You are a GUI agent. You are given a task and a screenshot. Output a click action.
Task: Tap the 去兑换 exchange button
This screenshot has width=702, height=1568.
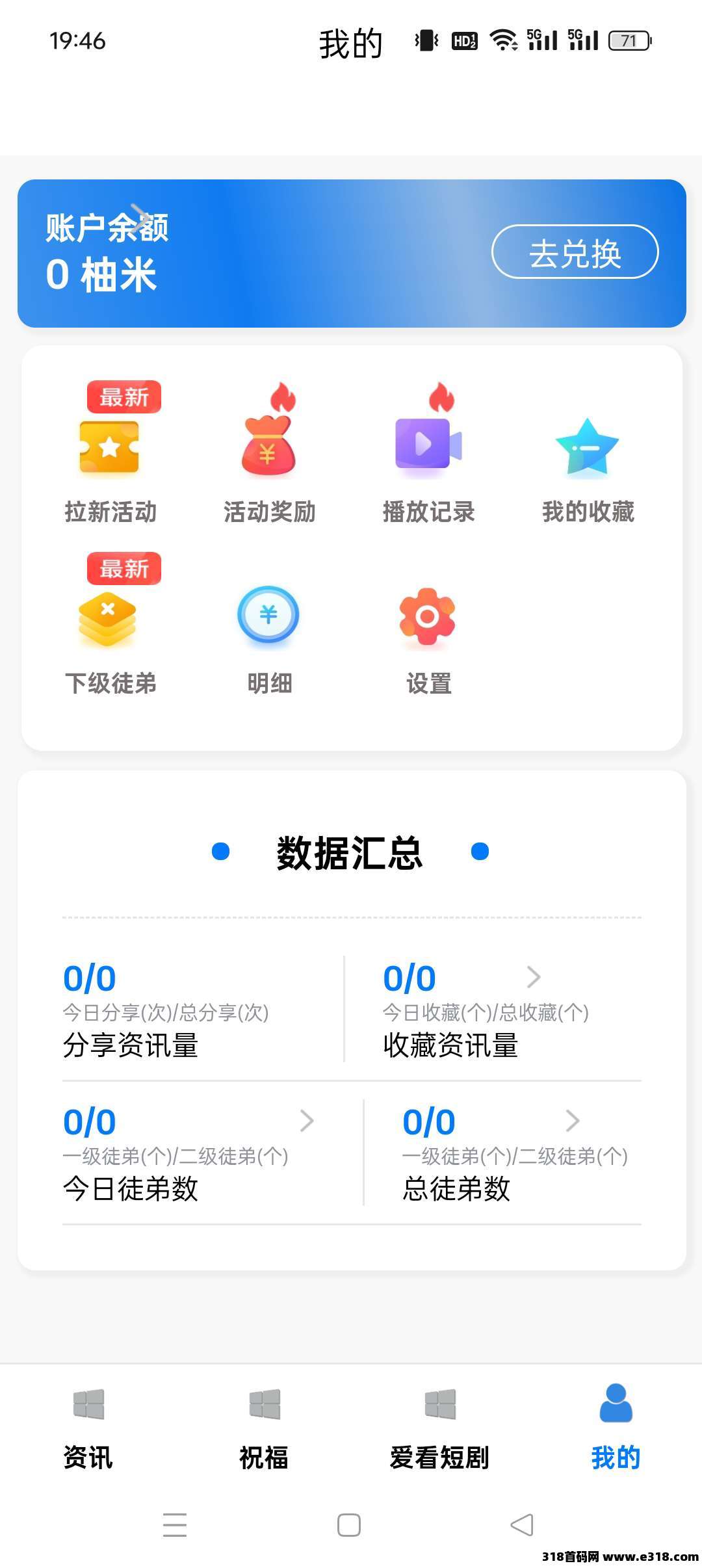point(575,252)
